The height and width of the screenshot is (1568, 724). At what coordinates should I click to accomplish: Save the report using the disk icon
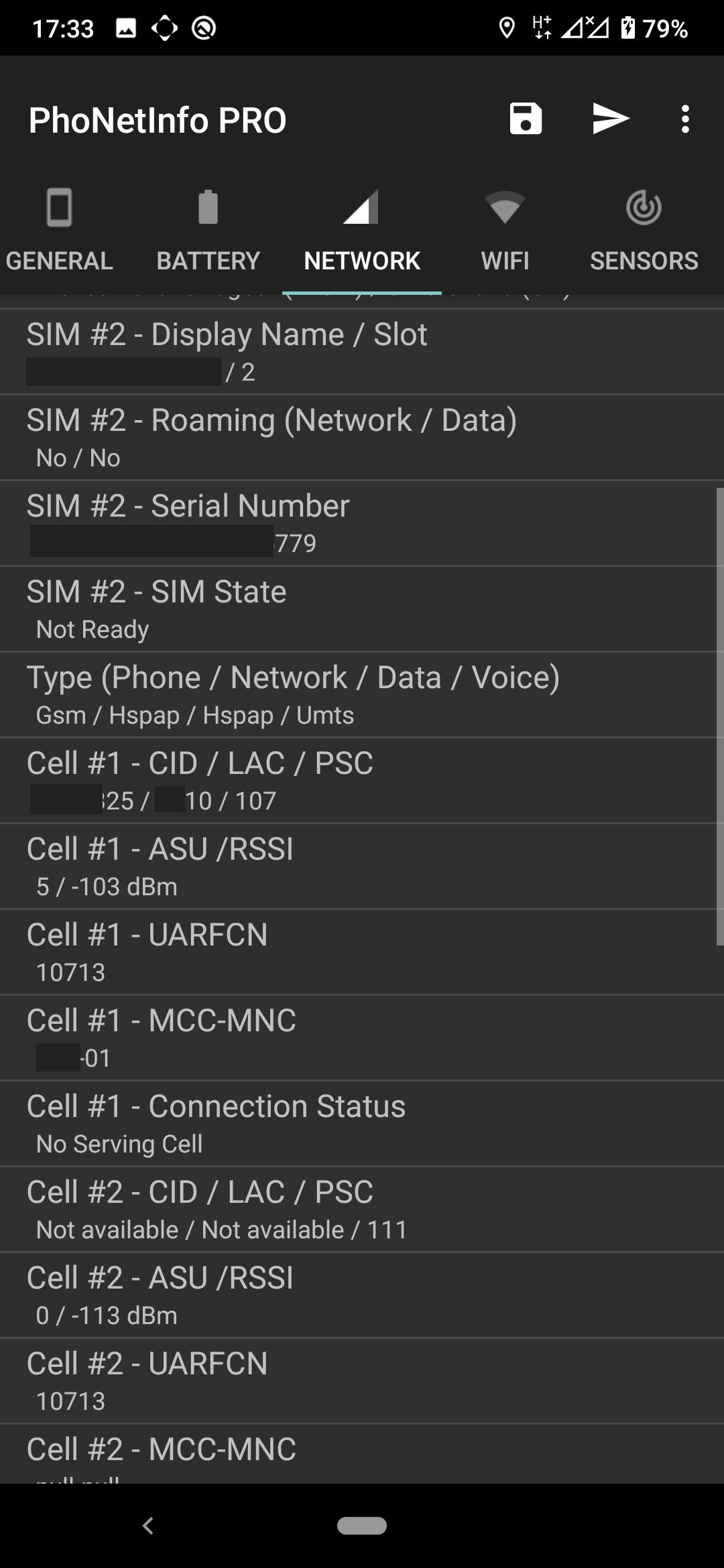point(526,119)
